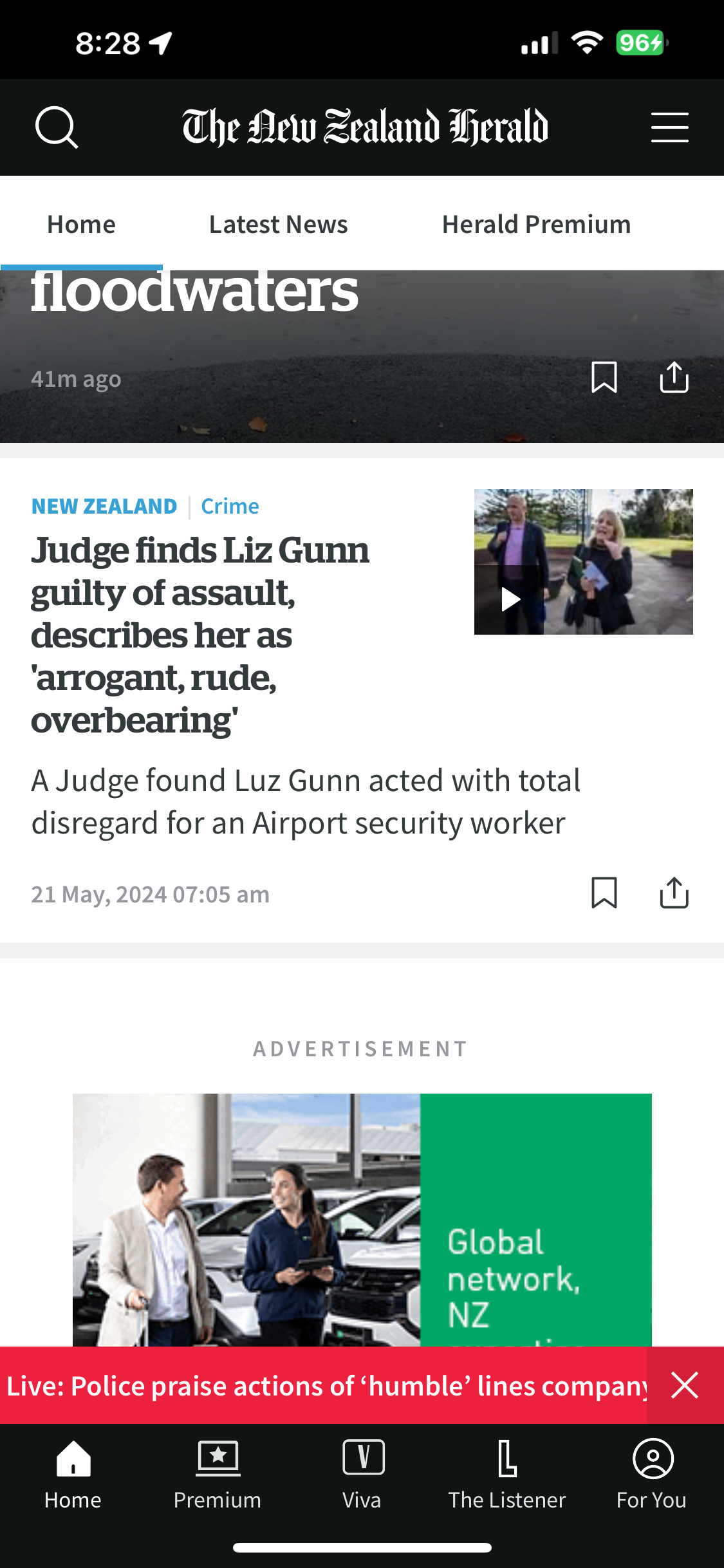The height and width of the screenshot is (1568, 724).
Task: Dismiss the red live news banner
Action: pos(685,1385)
